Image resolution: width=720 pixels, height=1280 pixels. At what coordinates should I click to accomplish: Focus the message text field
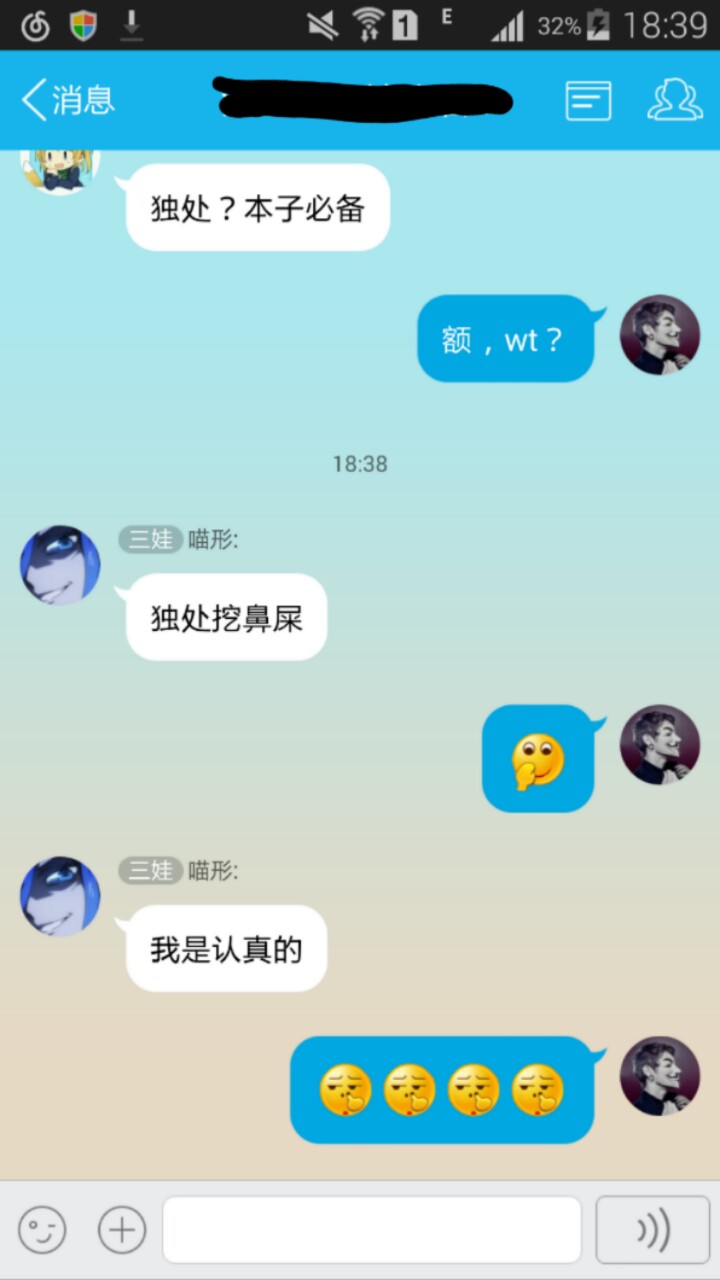tap(372, 1229)
